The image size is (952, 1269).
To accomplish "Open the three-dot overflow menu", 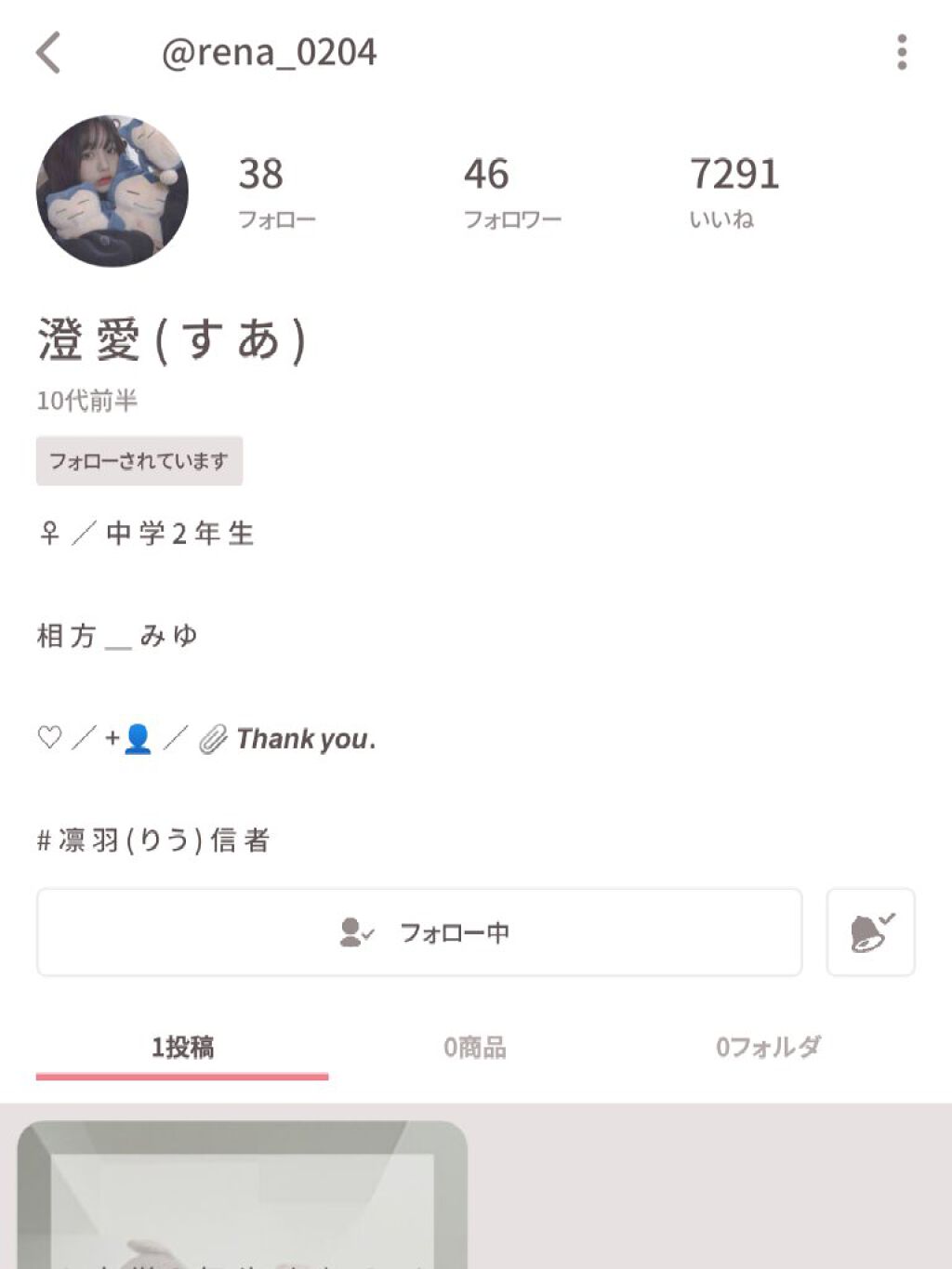I will (x=901, y=52).
